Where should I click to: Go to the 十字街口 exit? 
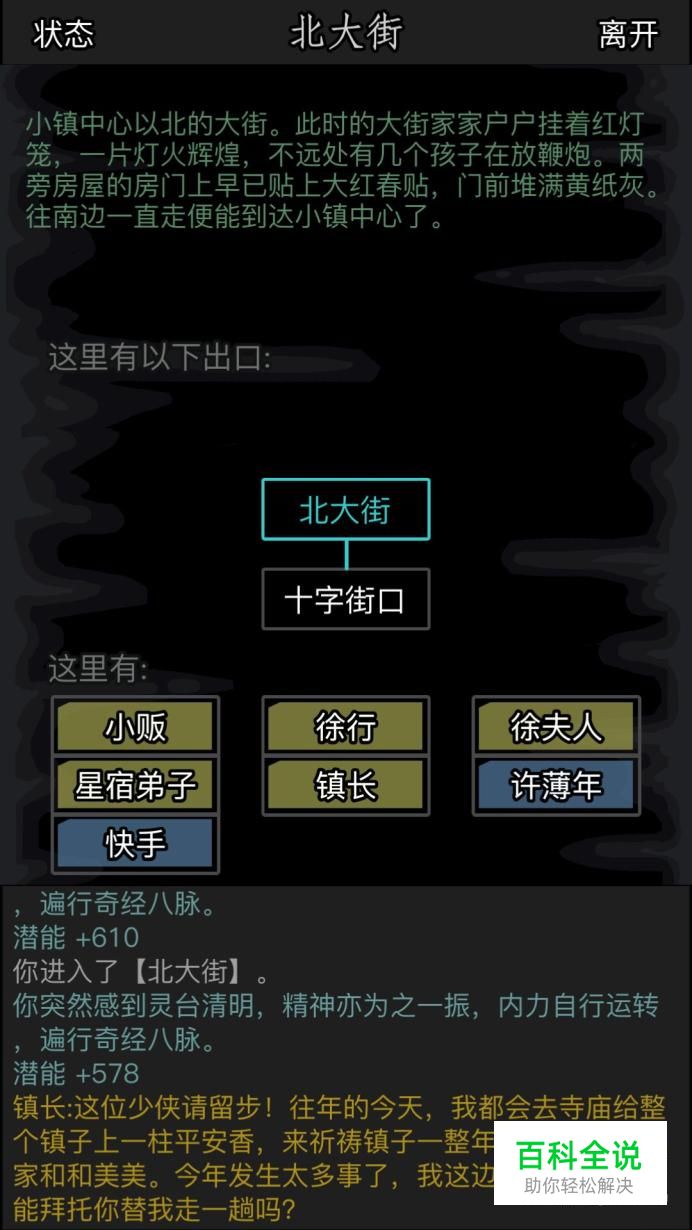[x=346, y=600]
